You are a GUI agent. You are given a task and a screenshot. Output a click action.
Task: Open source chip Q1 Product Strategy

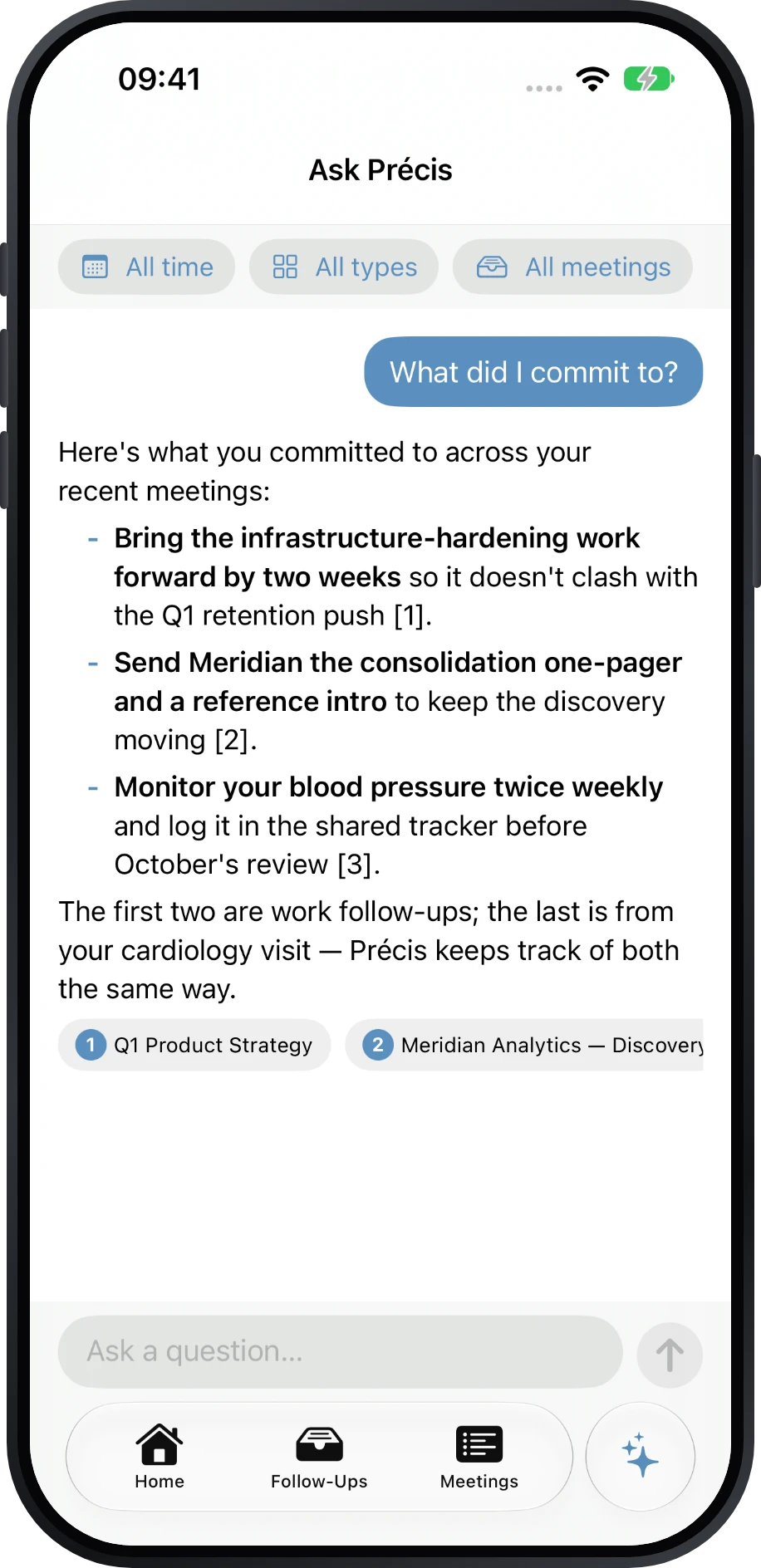[194, 1045]
